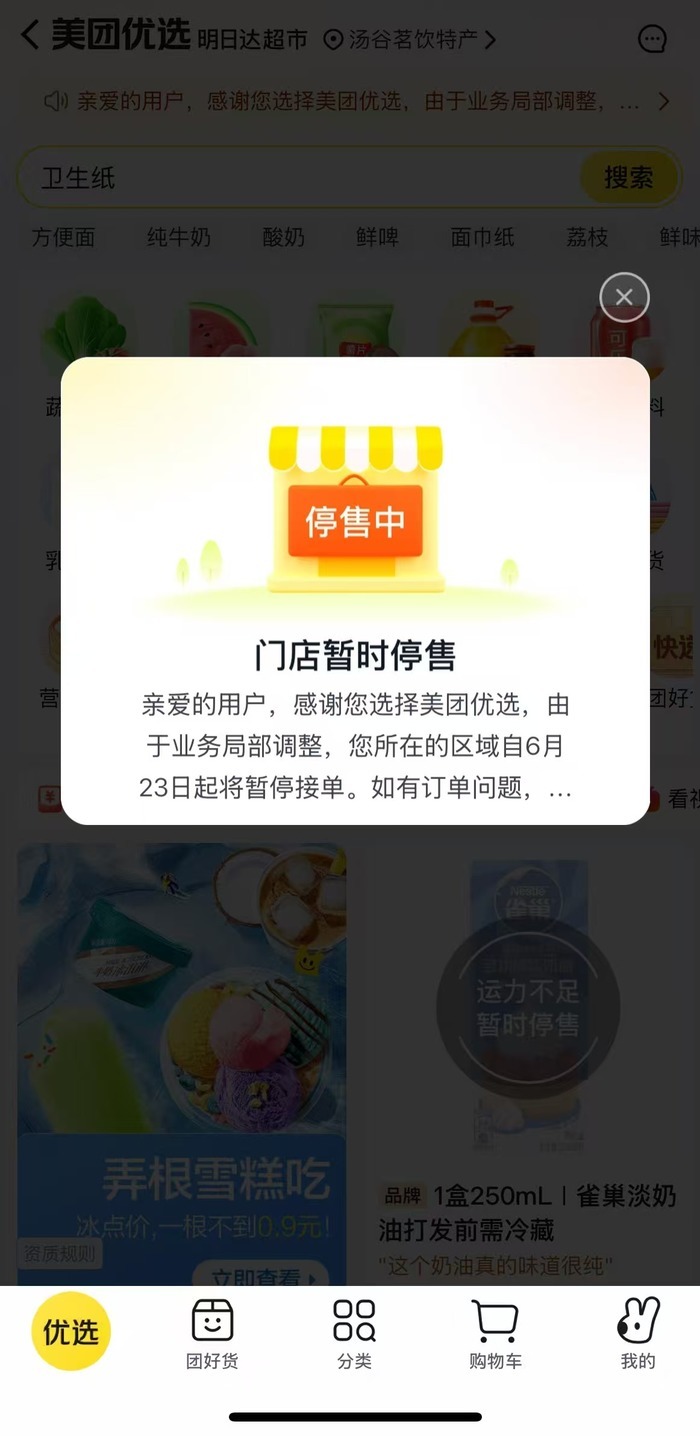Image resolution: width=700 pixels, height=1436 pixels.
Task: Select the 面巾纸 keyword chip
Action: point(482,237)
